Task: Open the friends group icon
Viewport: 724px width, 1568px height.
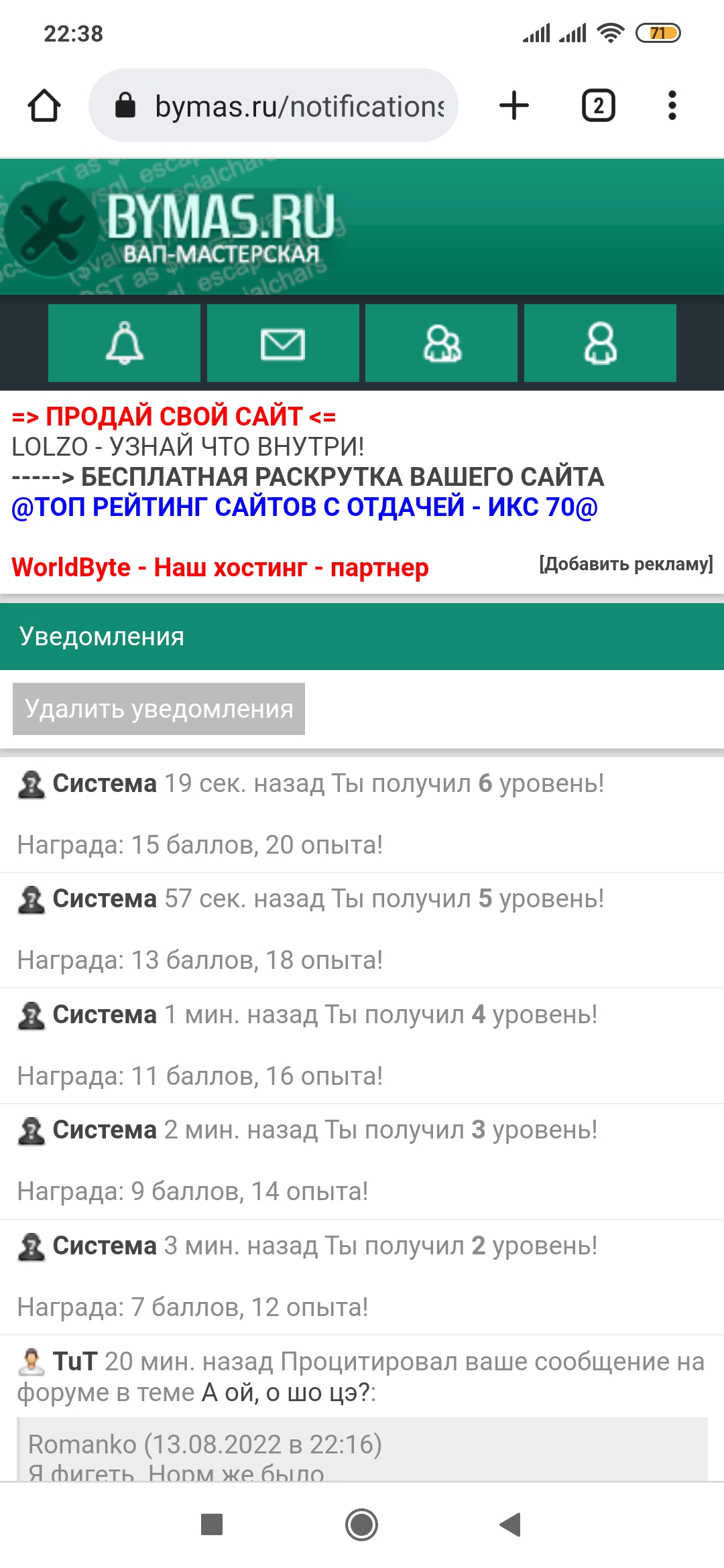Action: pyautogui.click(x=441, y=343)
